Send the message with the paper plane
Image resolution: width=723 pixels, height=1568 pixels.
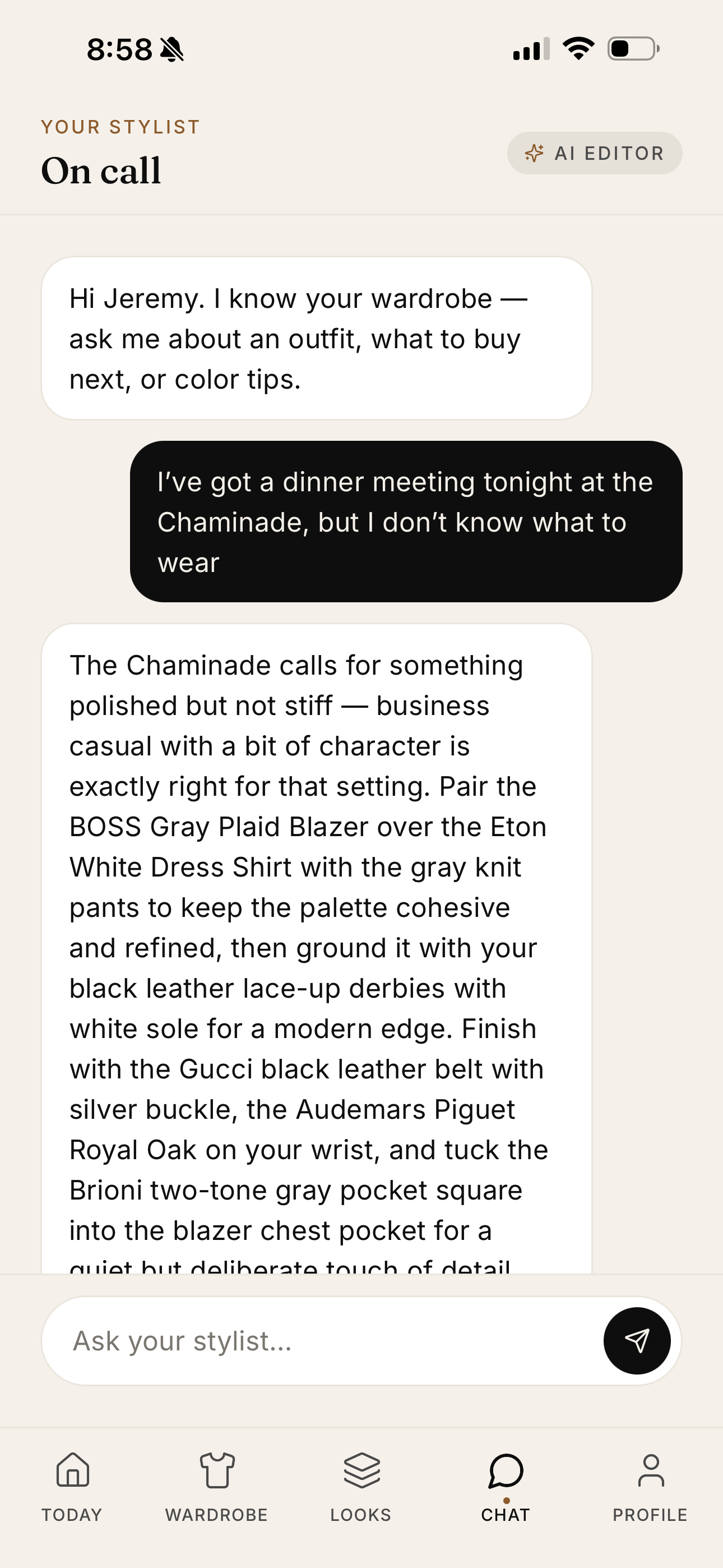(x=637, y=1341)
